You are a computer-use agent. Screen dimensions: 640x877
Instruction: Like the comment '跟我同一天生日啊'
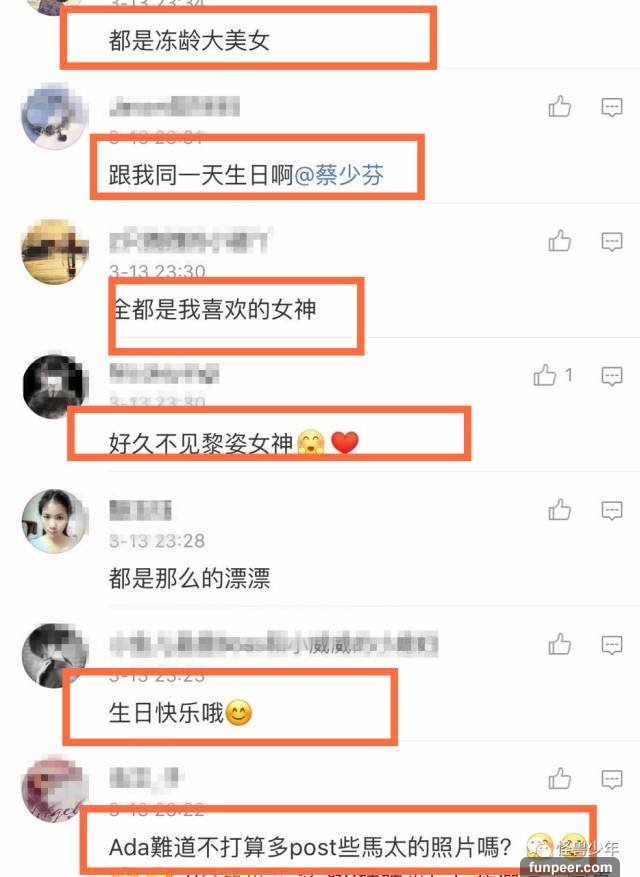(x=560, y=106)
